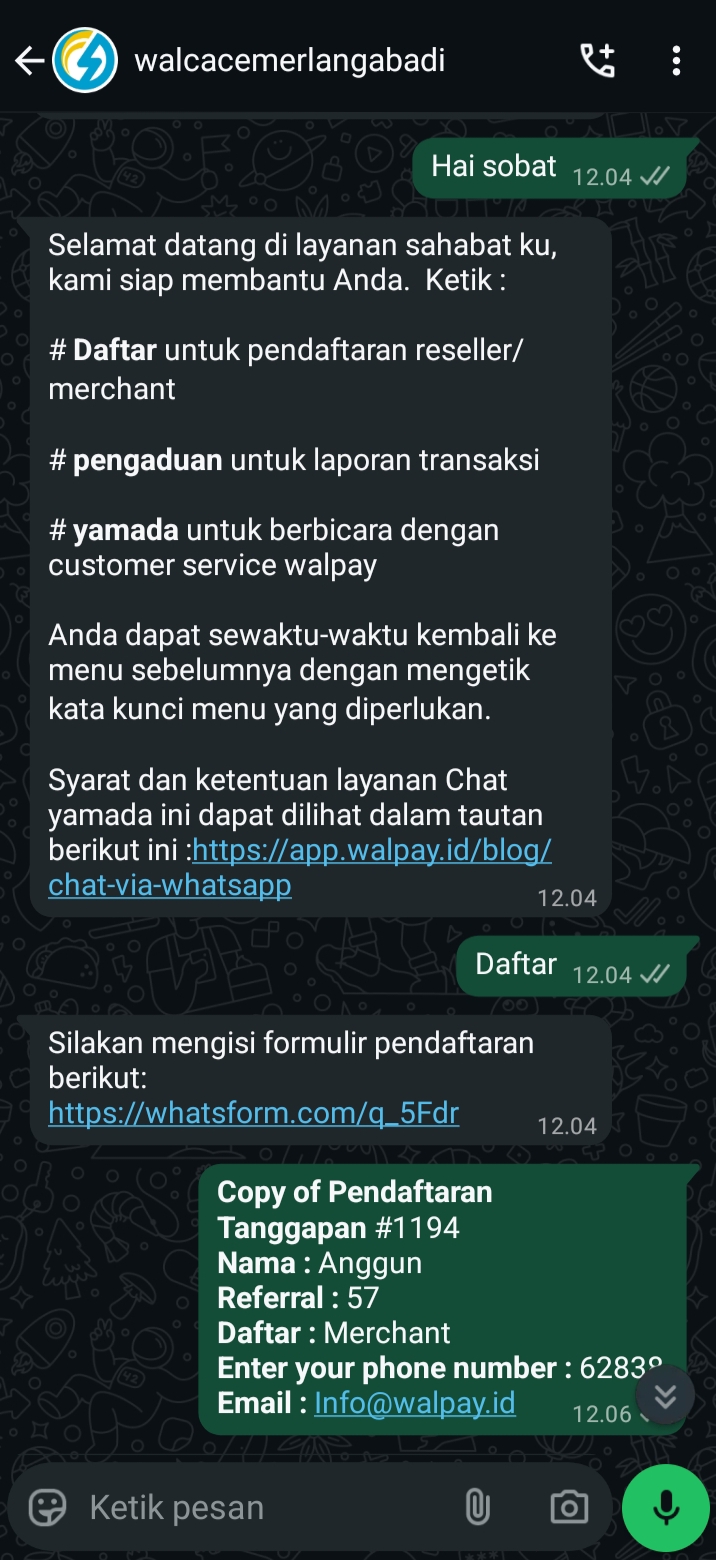
Task: Open walcacemerlangabadi contact info
Action: click(289, 61)
